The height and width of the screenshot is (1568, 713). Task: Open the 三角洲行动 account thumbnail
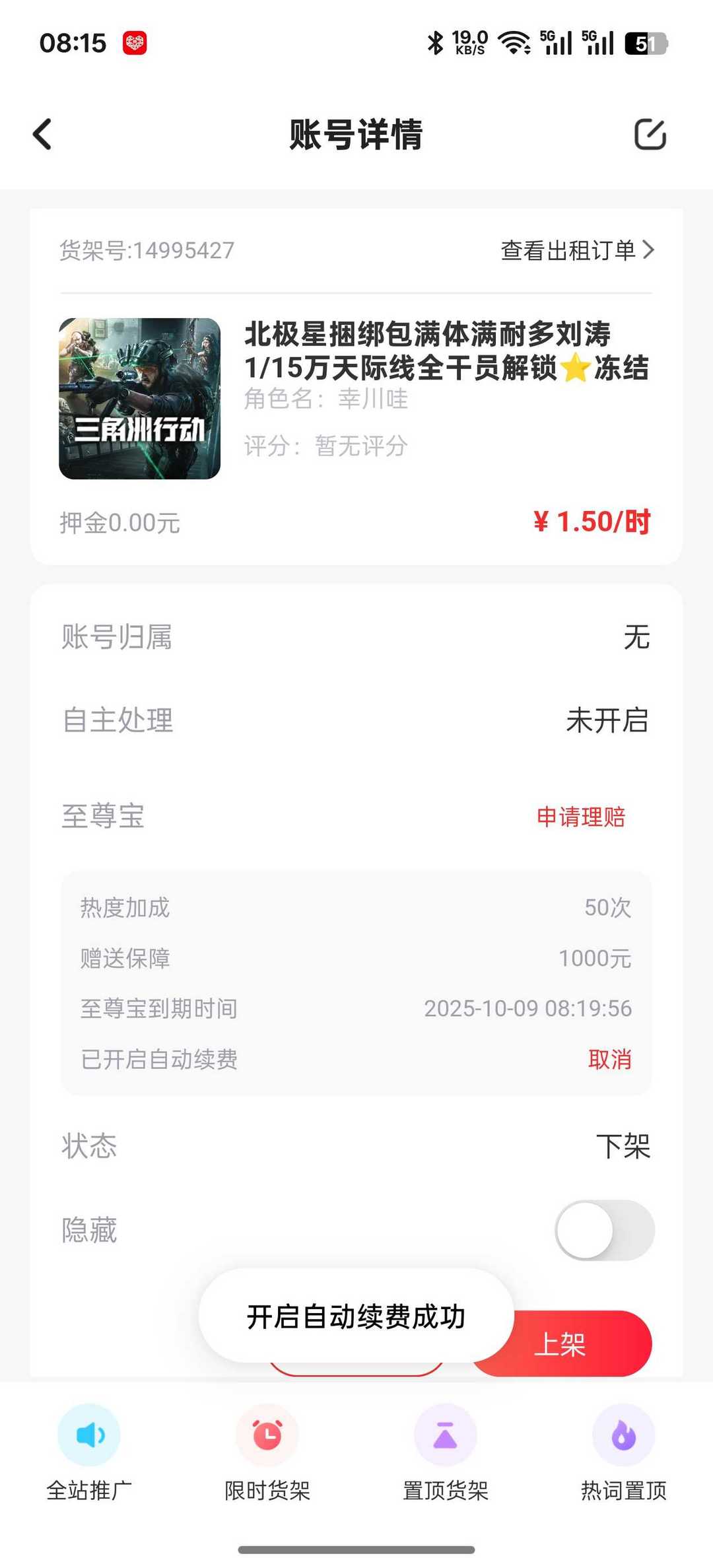pyautogui.click(x=139, y=399)
